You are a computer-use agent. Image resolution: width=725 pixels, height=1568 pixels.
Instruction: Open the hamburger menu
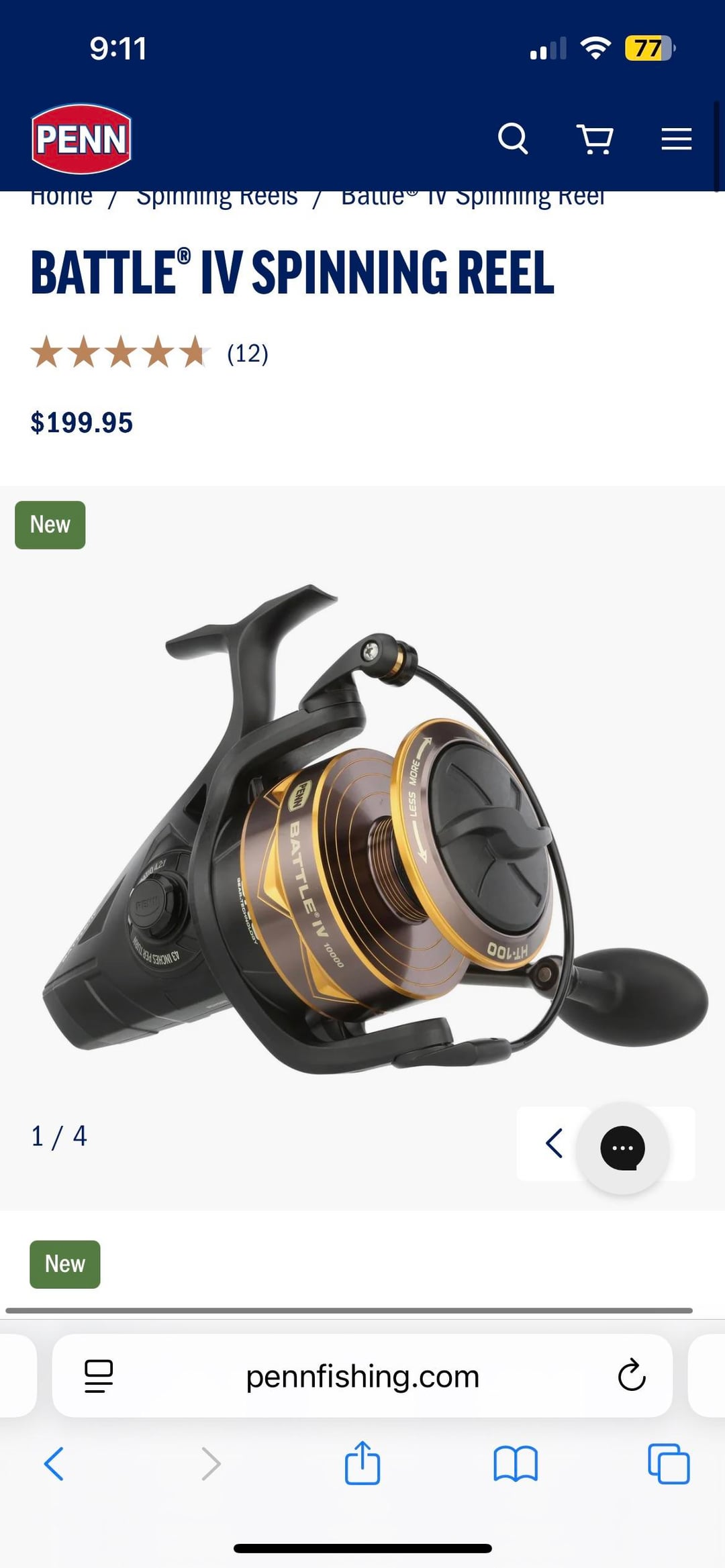(676, 139)
